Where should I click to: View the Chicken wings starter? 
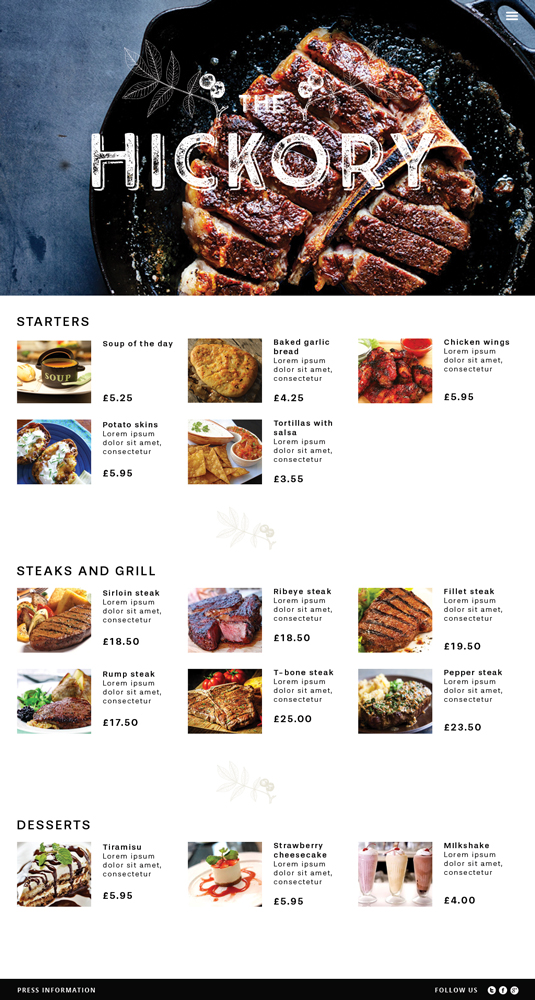point(434,371)
